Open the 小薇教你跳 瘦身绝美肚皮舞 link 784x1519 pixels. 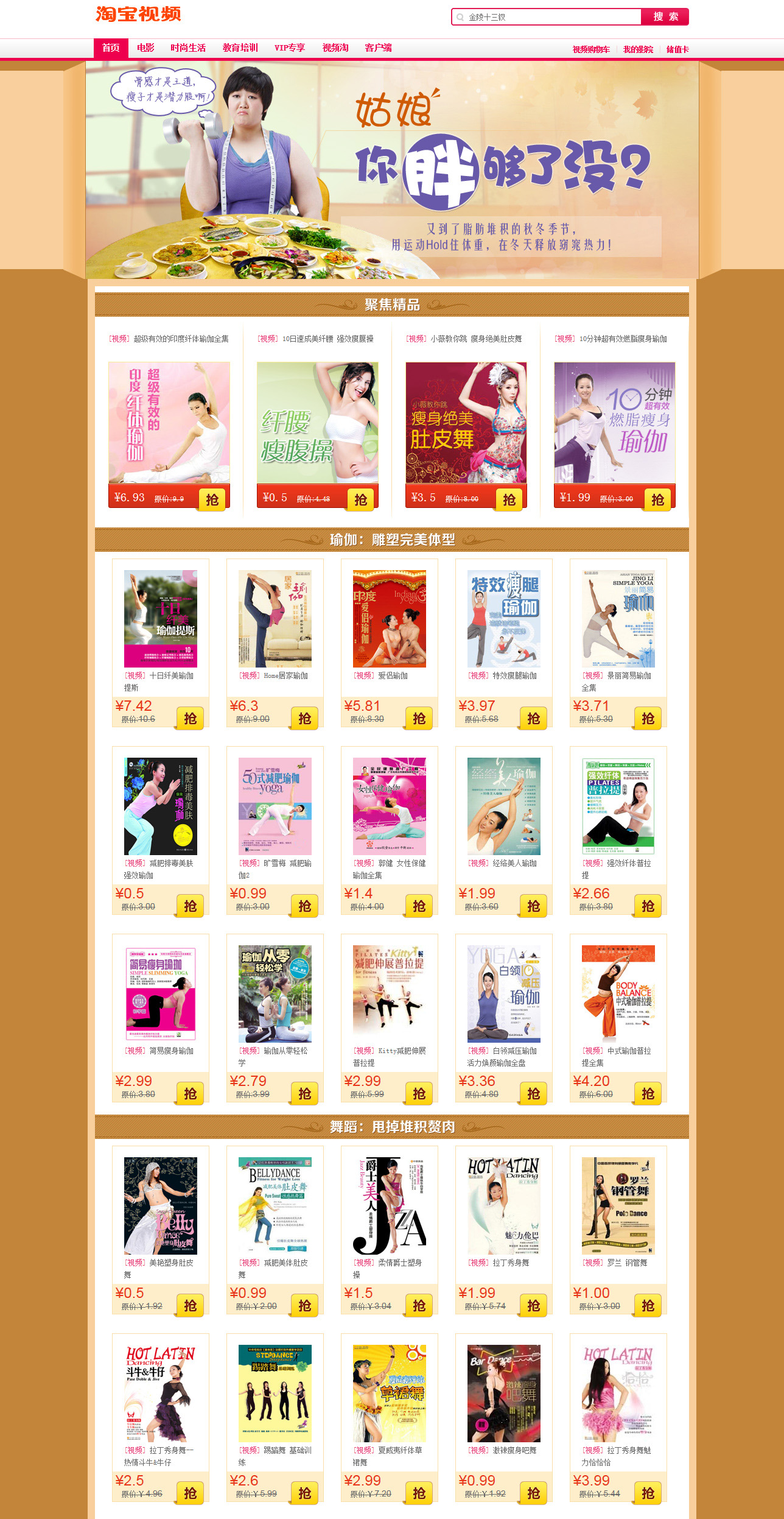(476, 339)
